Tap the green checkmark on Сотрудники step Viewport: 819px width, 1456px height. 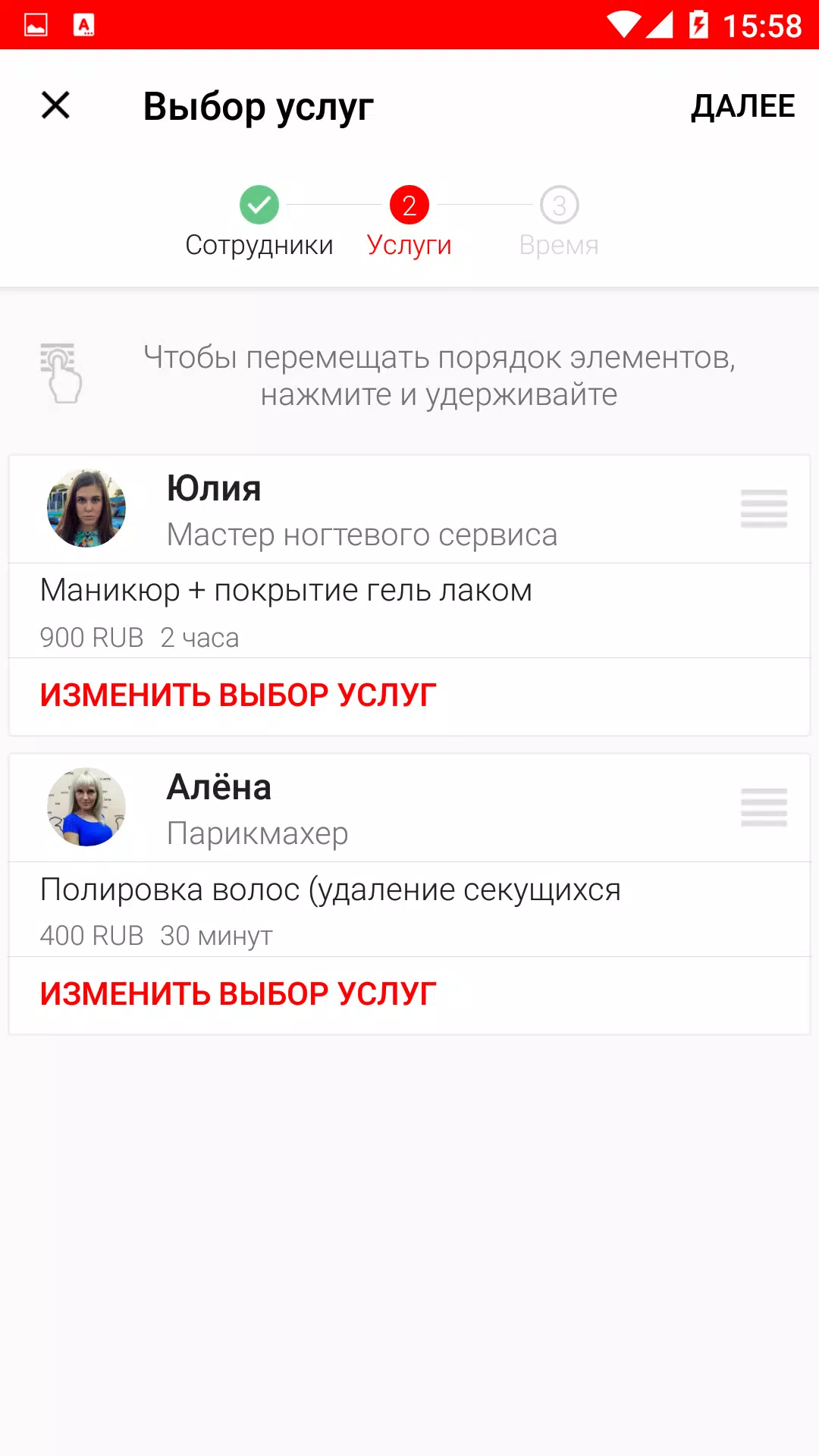coord(259,205)
